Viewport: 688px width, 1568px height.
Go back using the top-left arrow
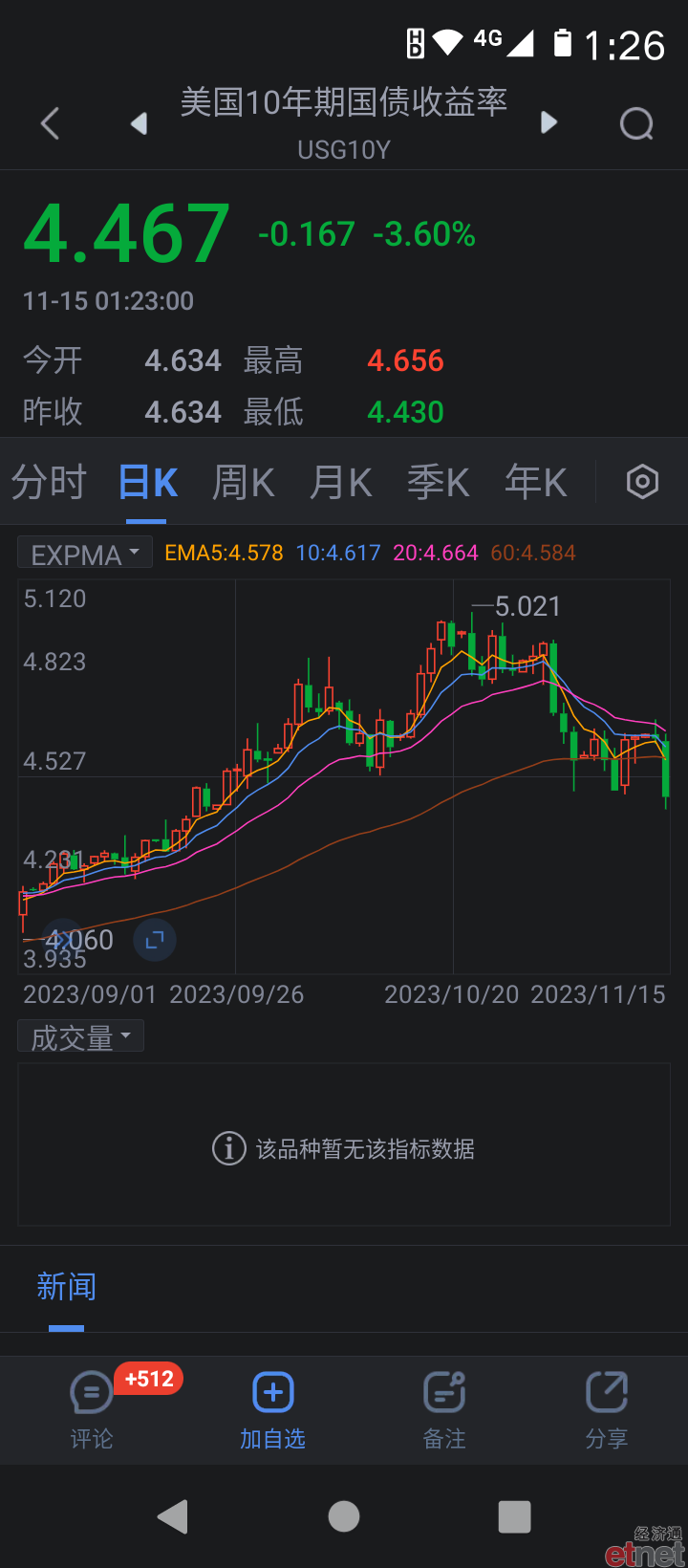pyautogui.click(x=51, y=123)
